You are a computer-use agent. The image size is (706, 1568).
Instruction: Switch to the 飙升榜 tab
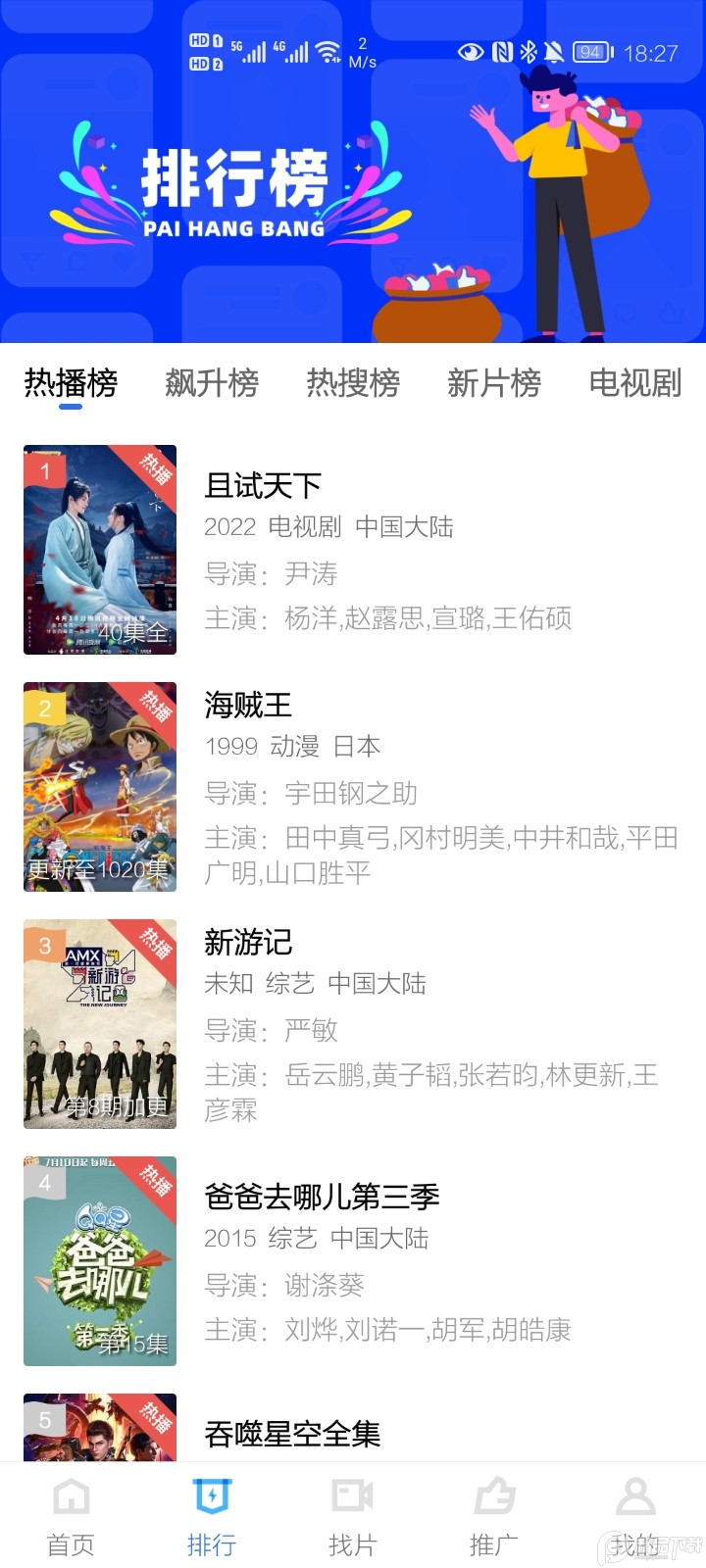tap(212, 384)
